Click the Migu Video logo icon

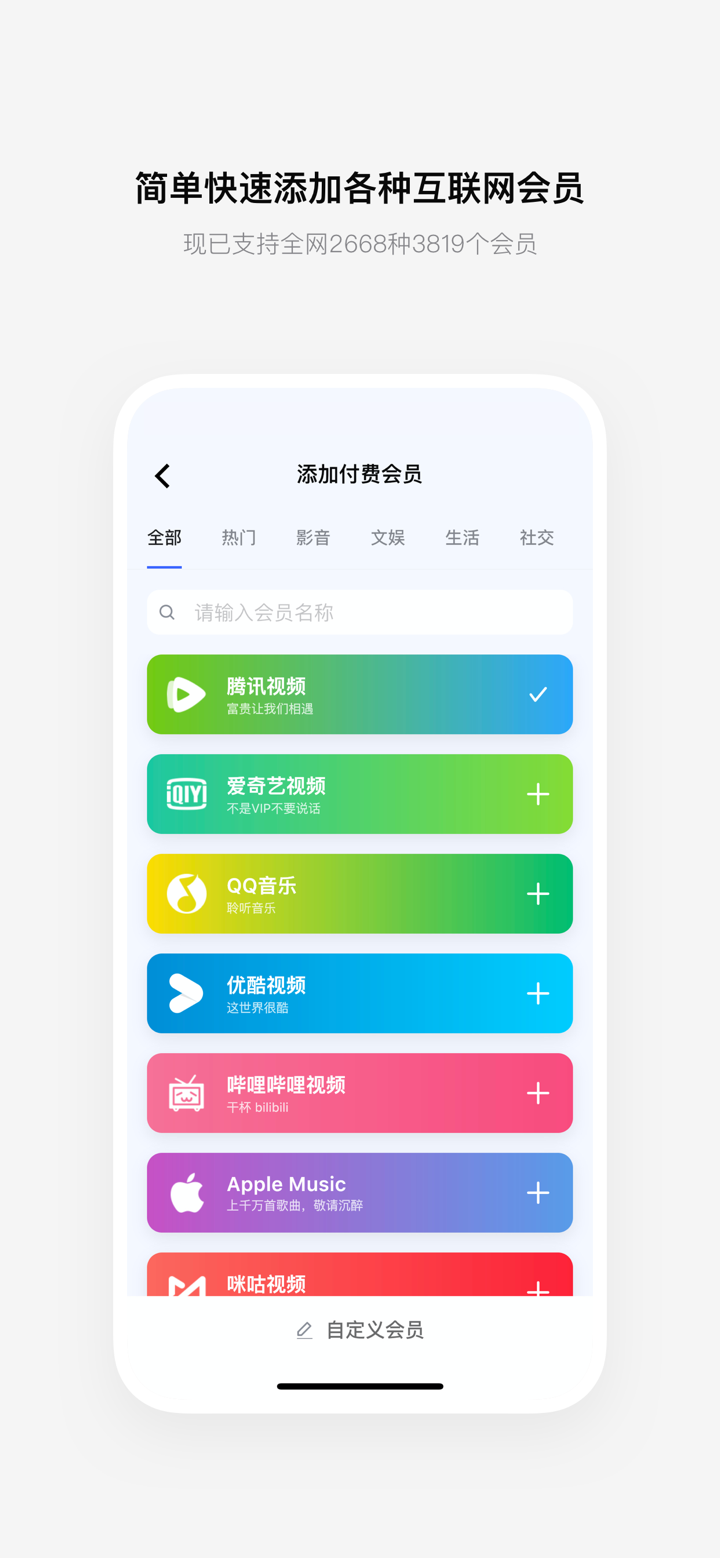click(184, 1284)
